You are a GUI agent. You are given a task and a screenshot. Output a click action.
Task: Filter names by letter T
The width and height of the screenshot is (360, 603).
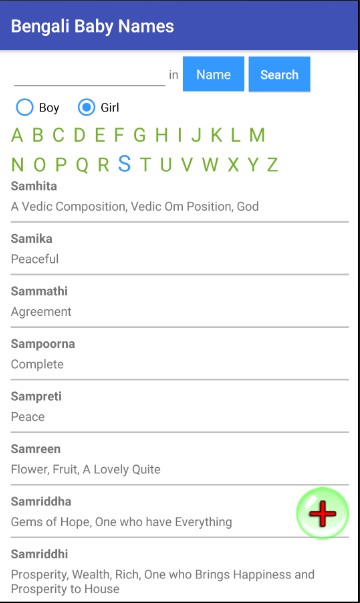pyautogui.click(x=145, y=165)
